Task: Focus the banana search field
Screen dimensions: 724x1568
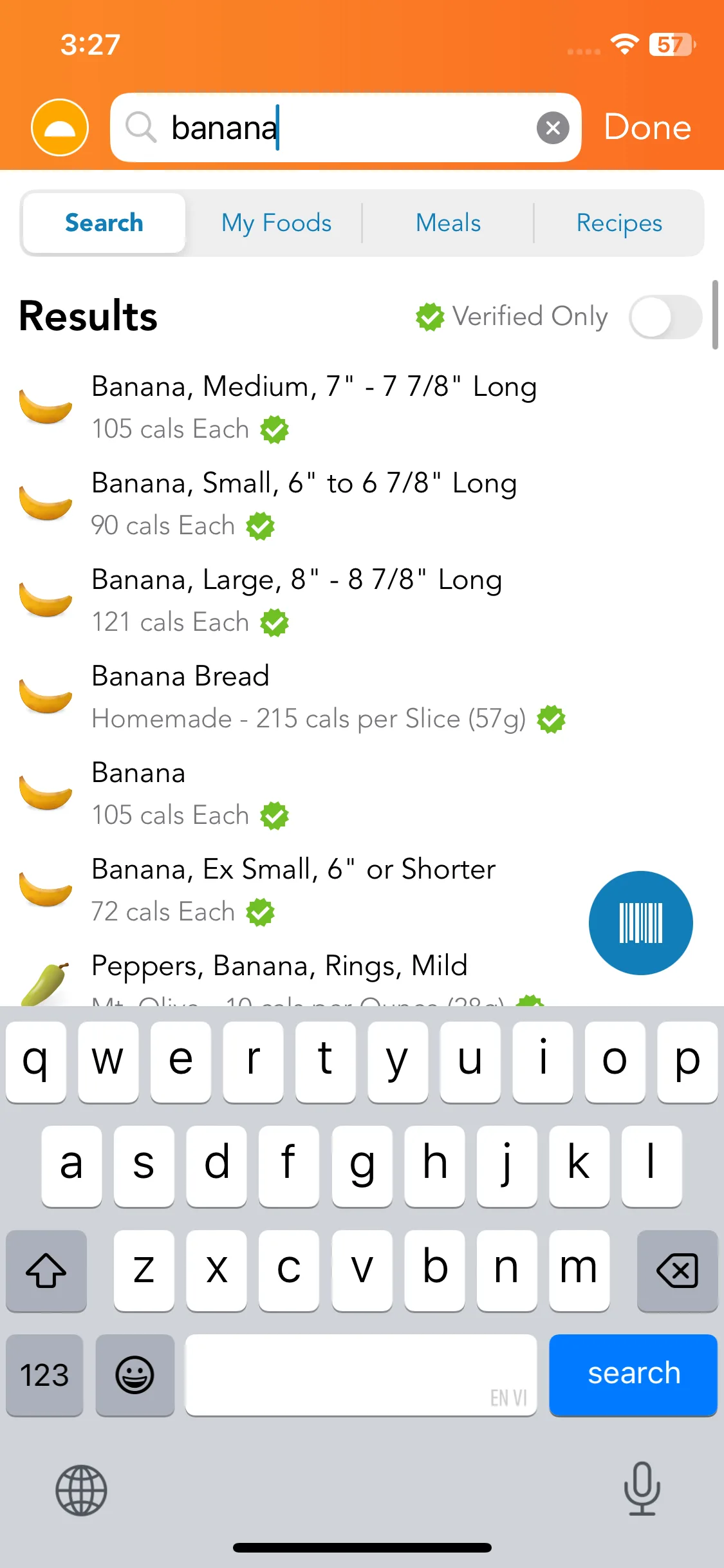Action: coord(348,127)
